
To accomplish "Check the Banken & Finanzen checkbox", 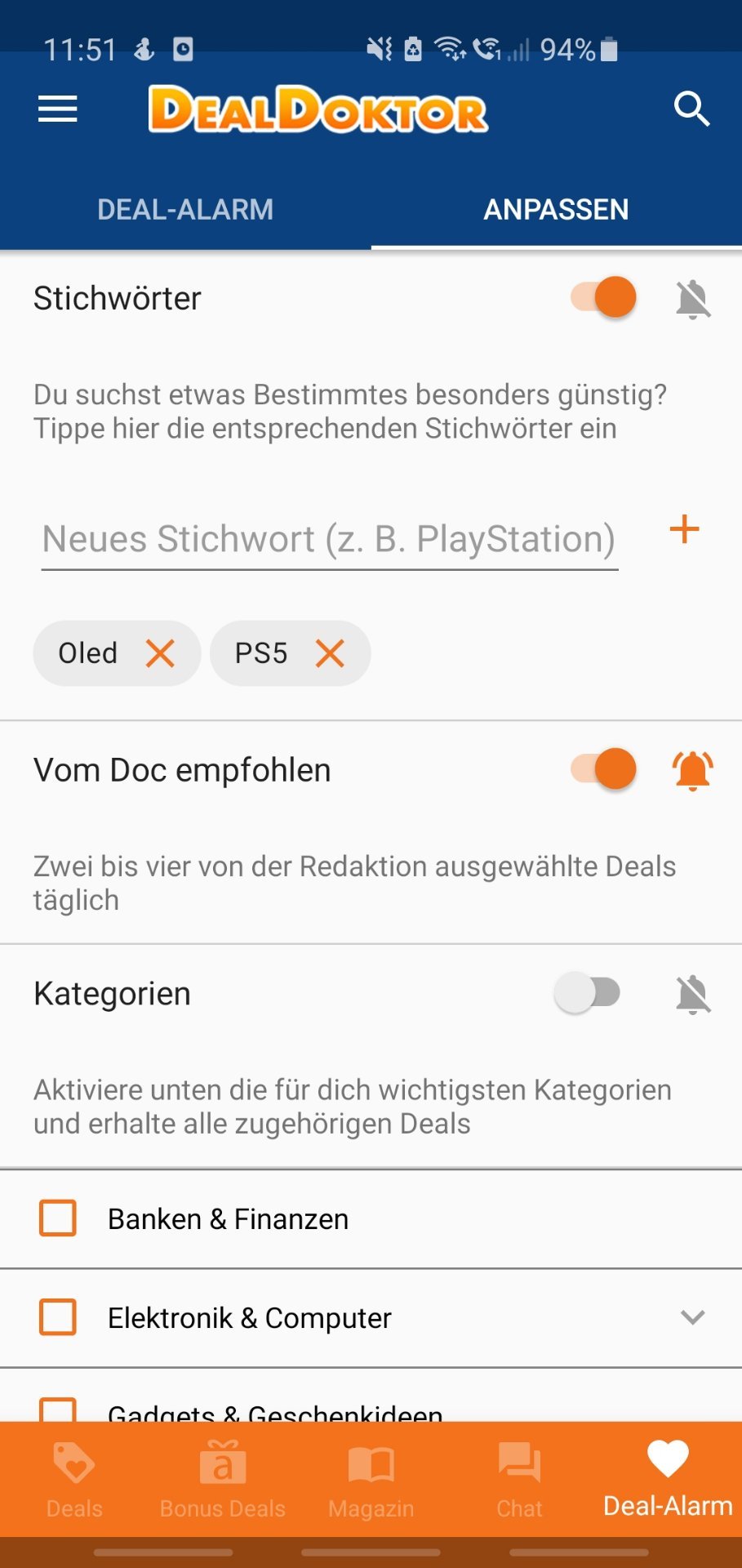I will (x=58, y=1218).
